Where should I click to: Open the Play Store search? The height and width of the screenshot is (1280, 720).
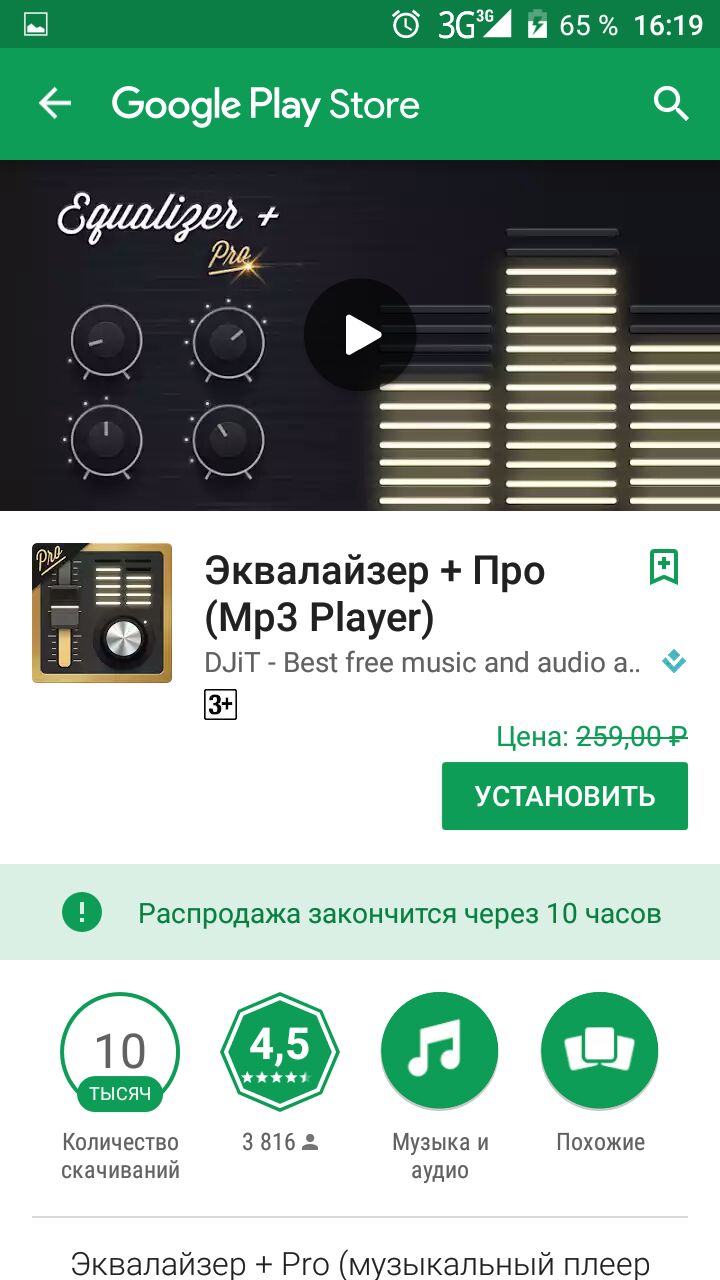pos(671,104)
